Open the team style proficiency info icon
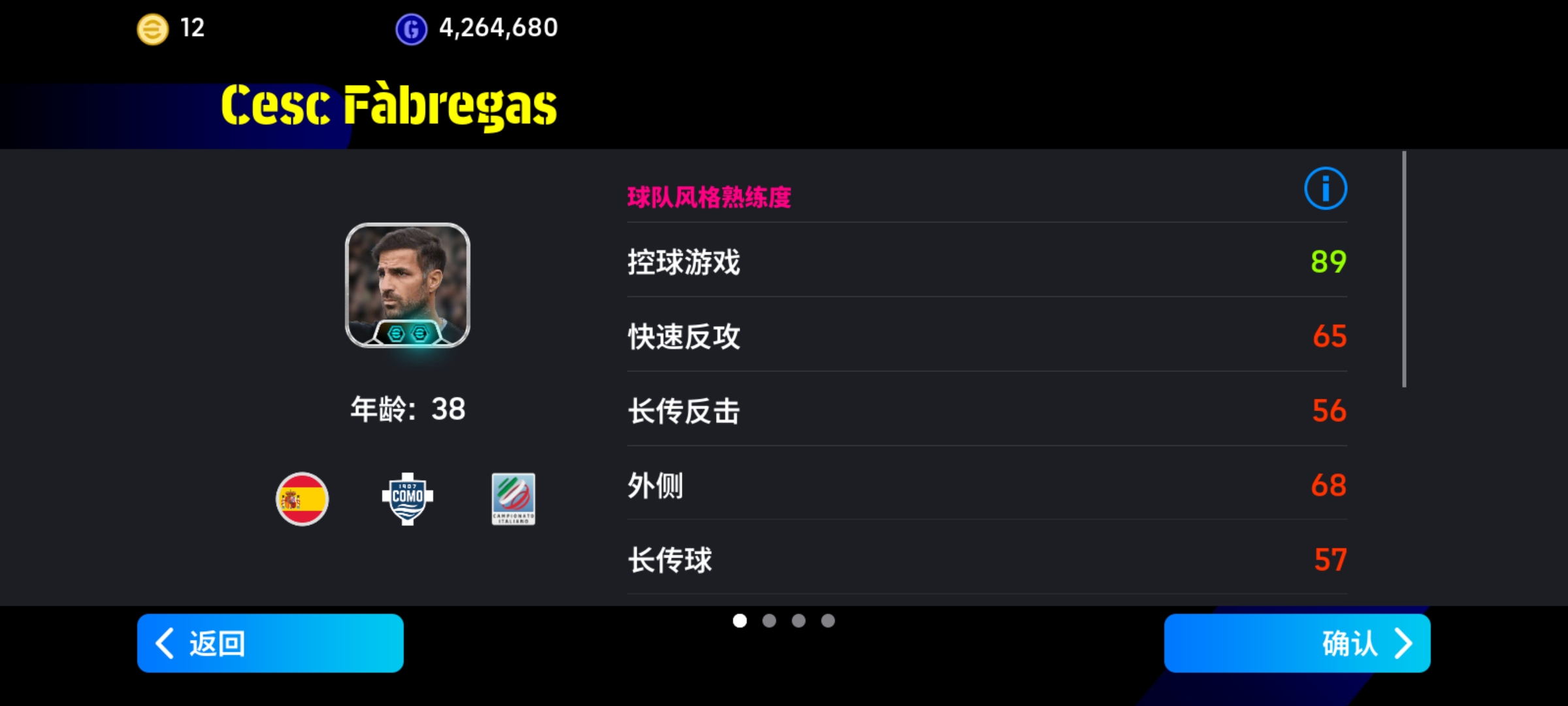The image size is (1568, 706). (x=1325, y=189)
